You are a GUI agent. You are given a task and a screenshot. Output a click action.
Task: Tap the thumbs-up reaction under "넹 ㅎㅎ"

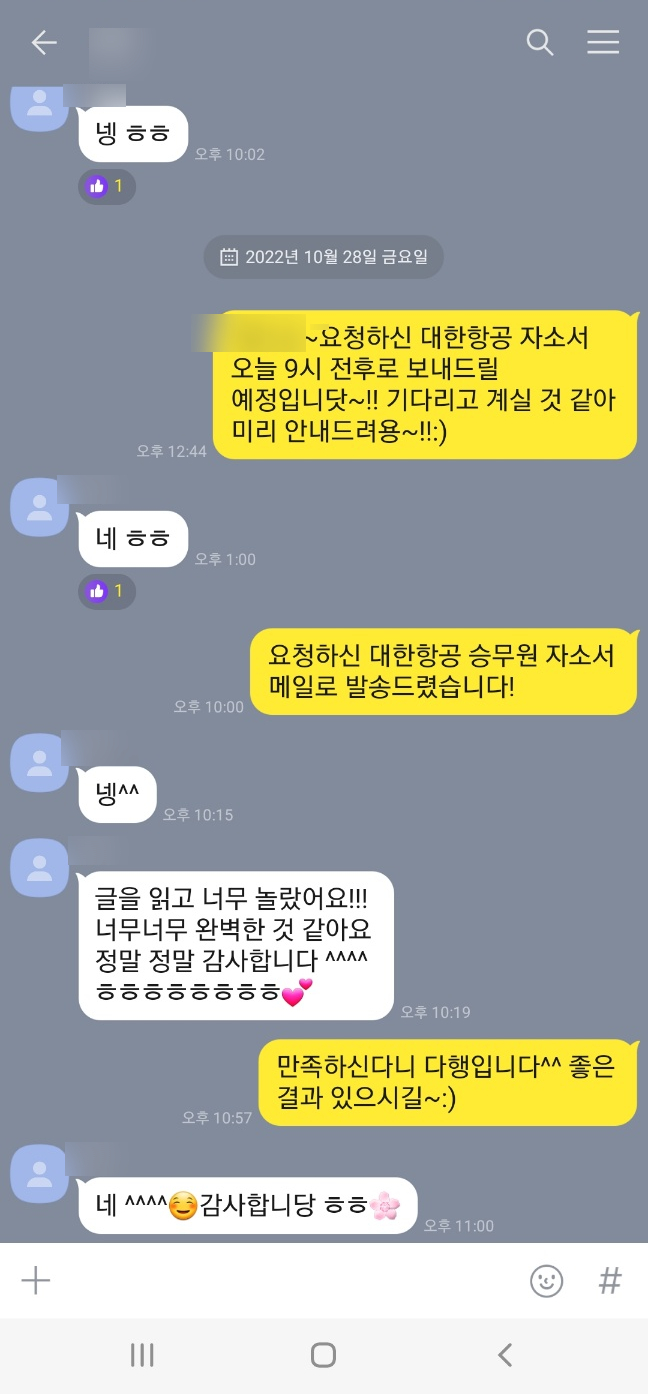107,186
